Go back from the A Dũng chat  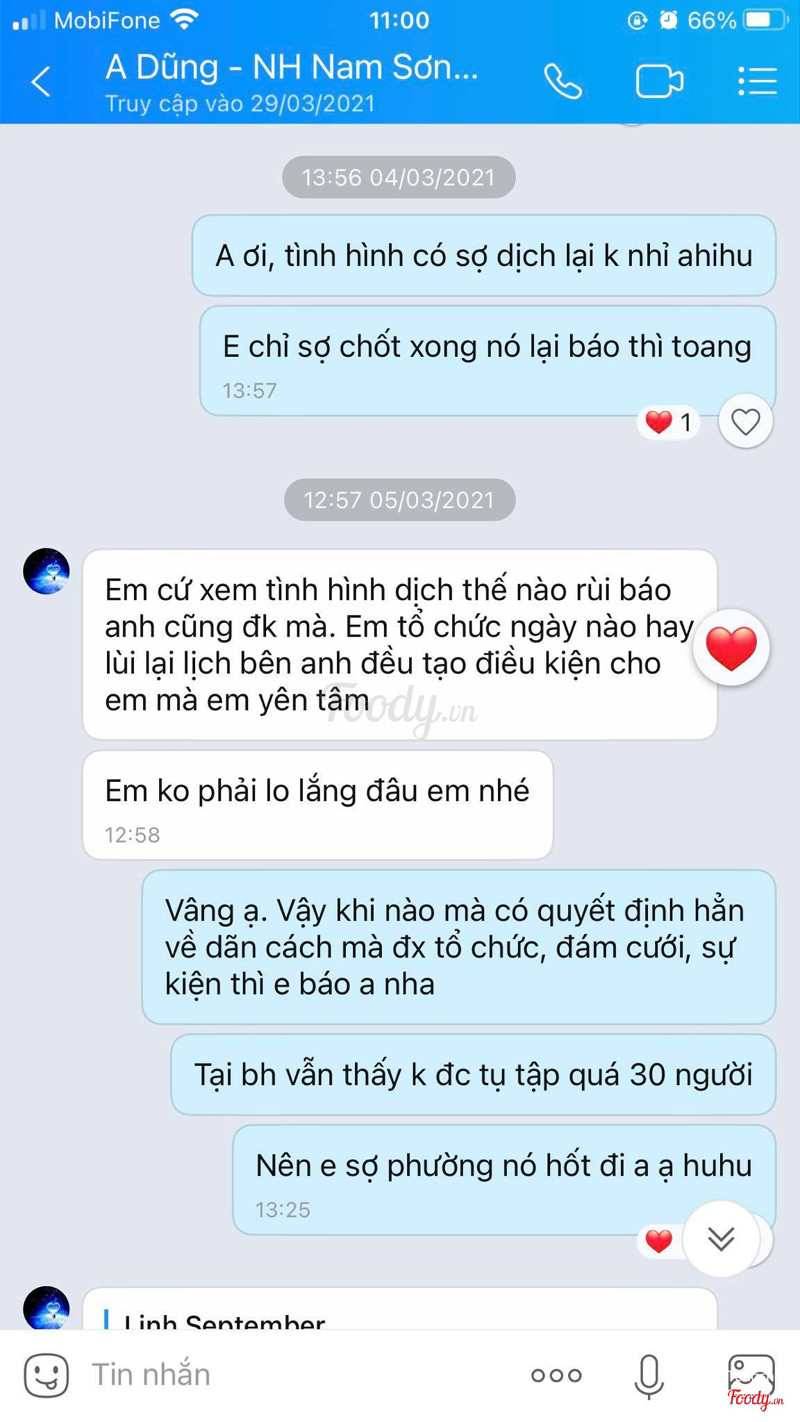41,81
